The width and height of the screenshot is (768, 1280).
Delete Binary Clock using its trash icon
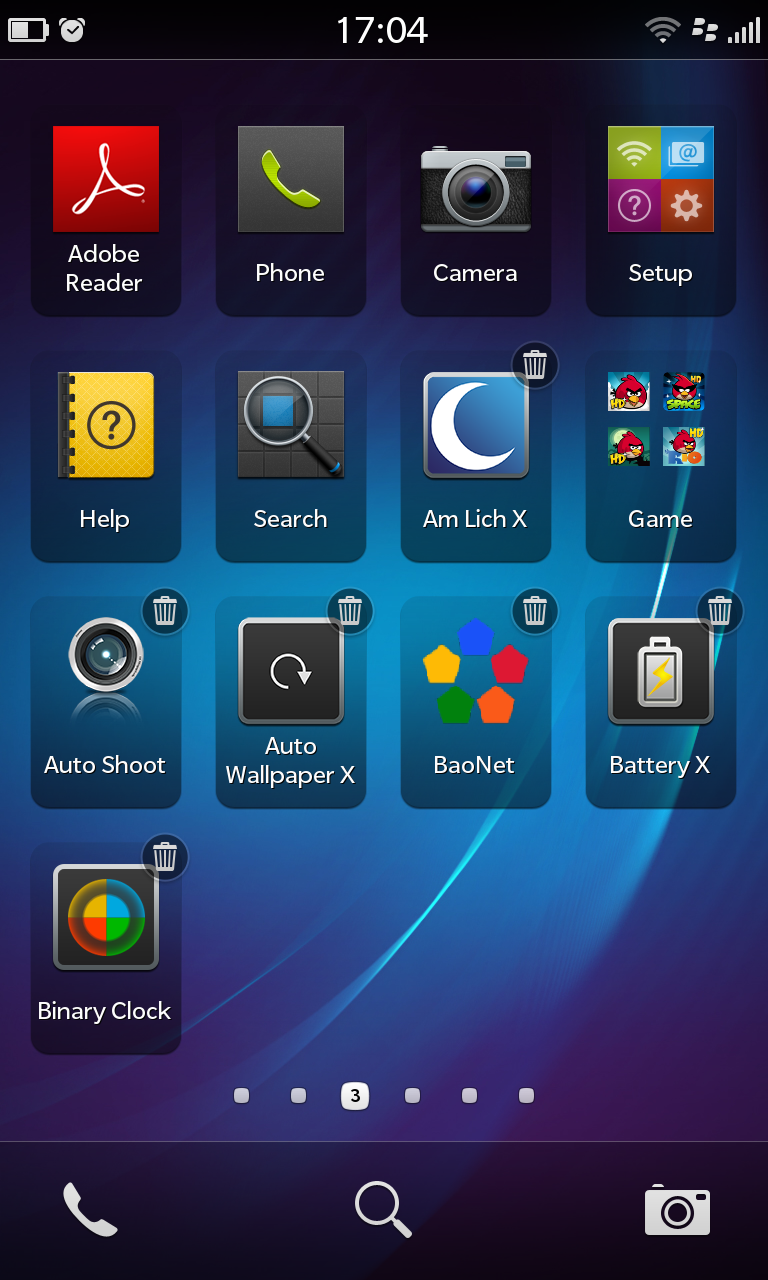165,857
